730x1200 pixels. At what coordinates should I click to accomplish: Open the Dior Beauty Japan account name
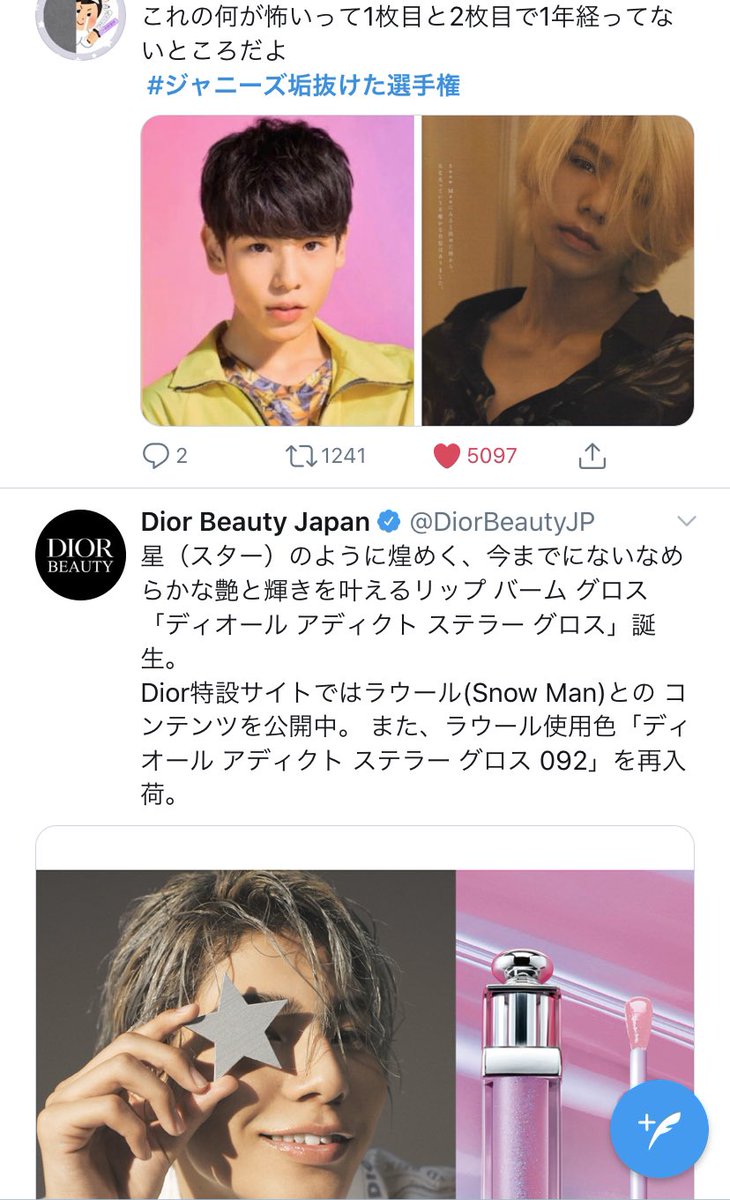pos(256,521)
